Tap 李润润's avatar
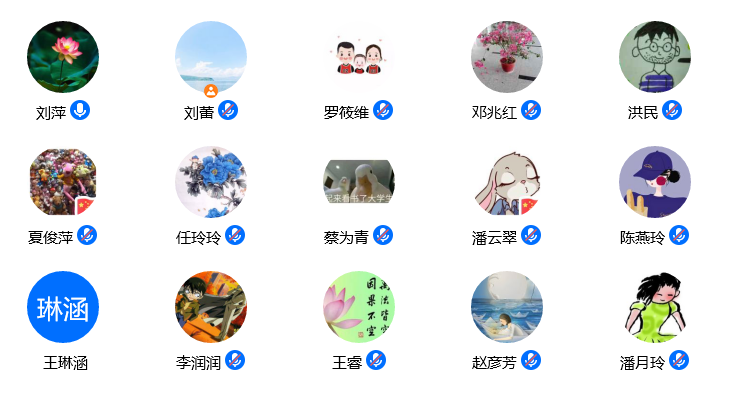Image resolution: width=749 pixels, height=414 pixels. point(211,308)
